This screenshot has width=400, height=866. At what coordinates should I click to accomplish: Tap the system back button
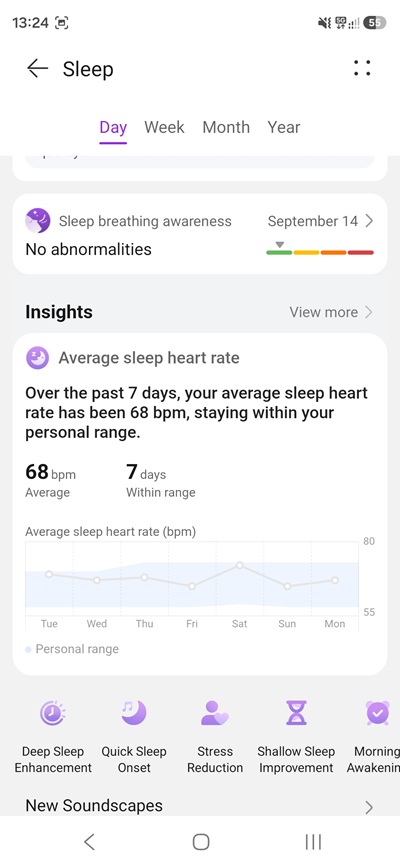(x=90, y=841)
